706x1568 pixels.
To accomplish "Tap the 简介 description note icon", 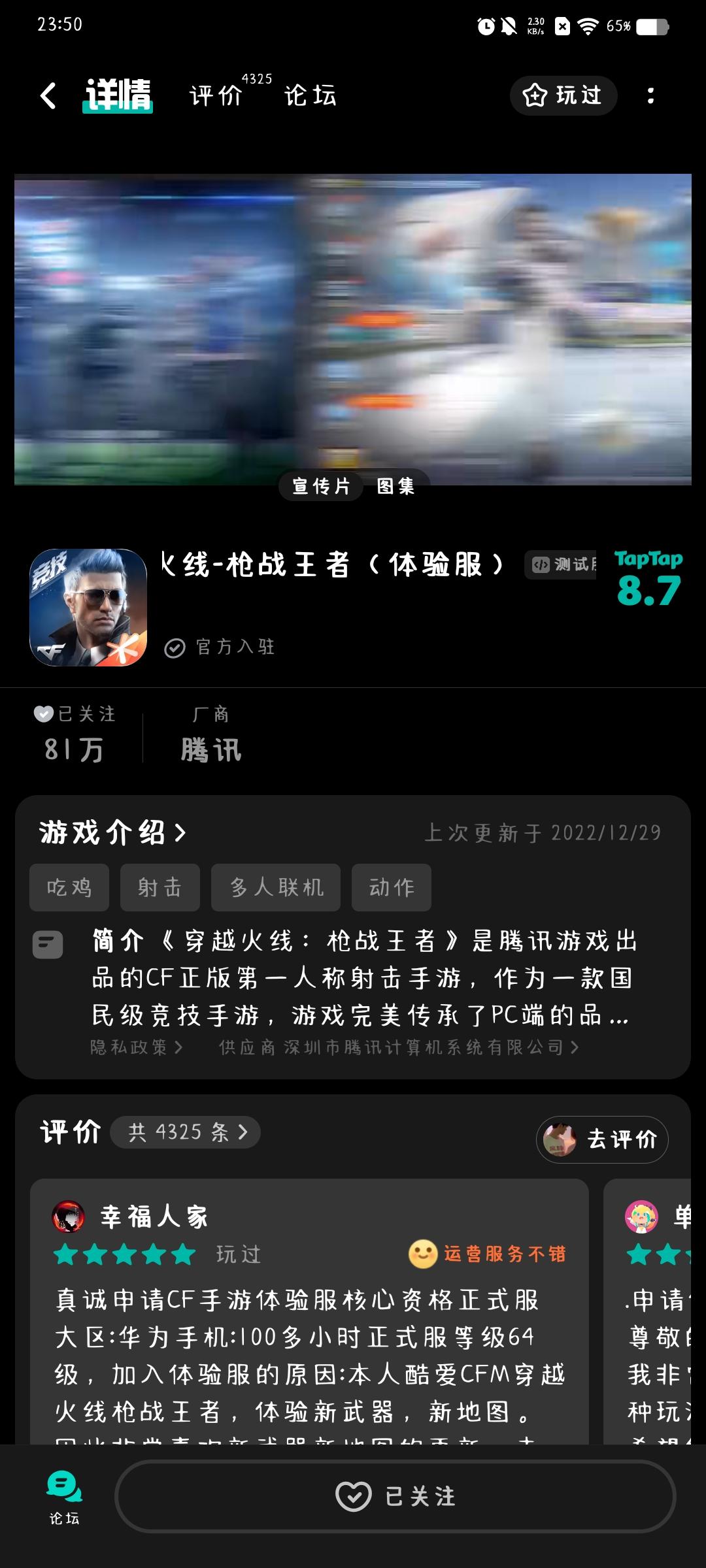I will 48,944.
